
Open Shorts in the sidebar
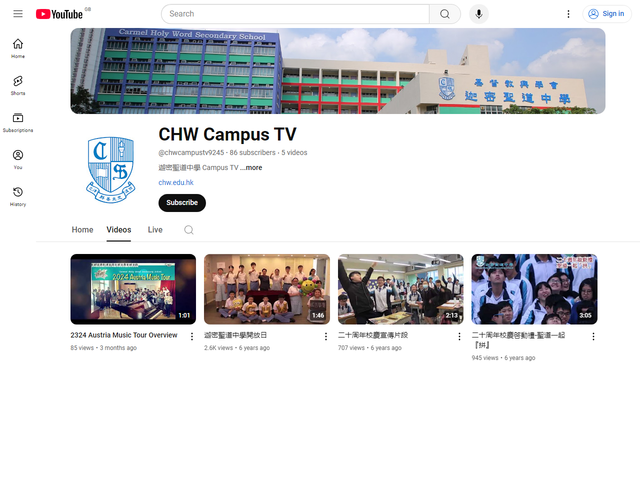coord(18,85)
